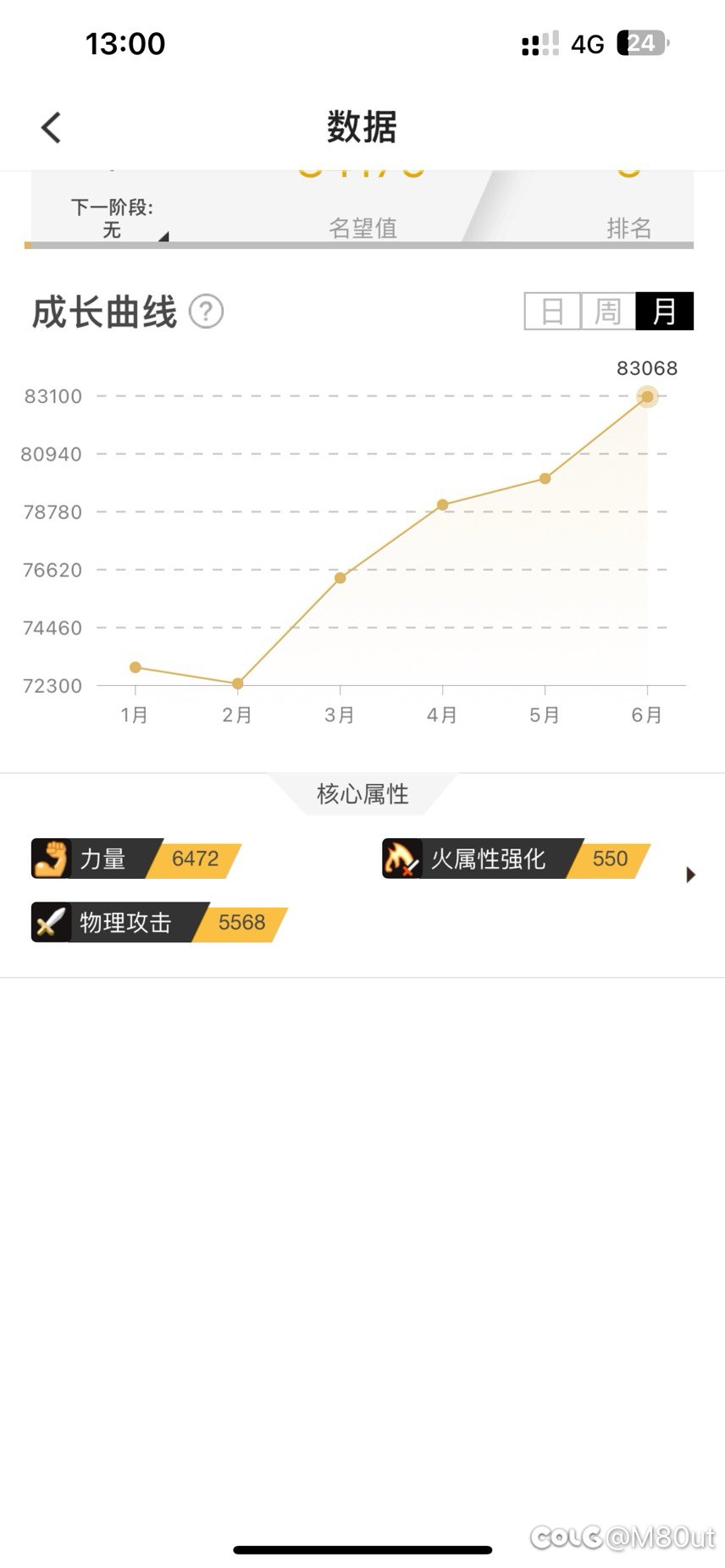Screen dimensions: 725x1568
Task: Tap the 6月 data point on the chart
Action: 648,396
